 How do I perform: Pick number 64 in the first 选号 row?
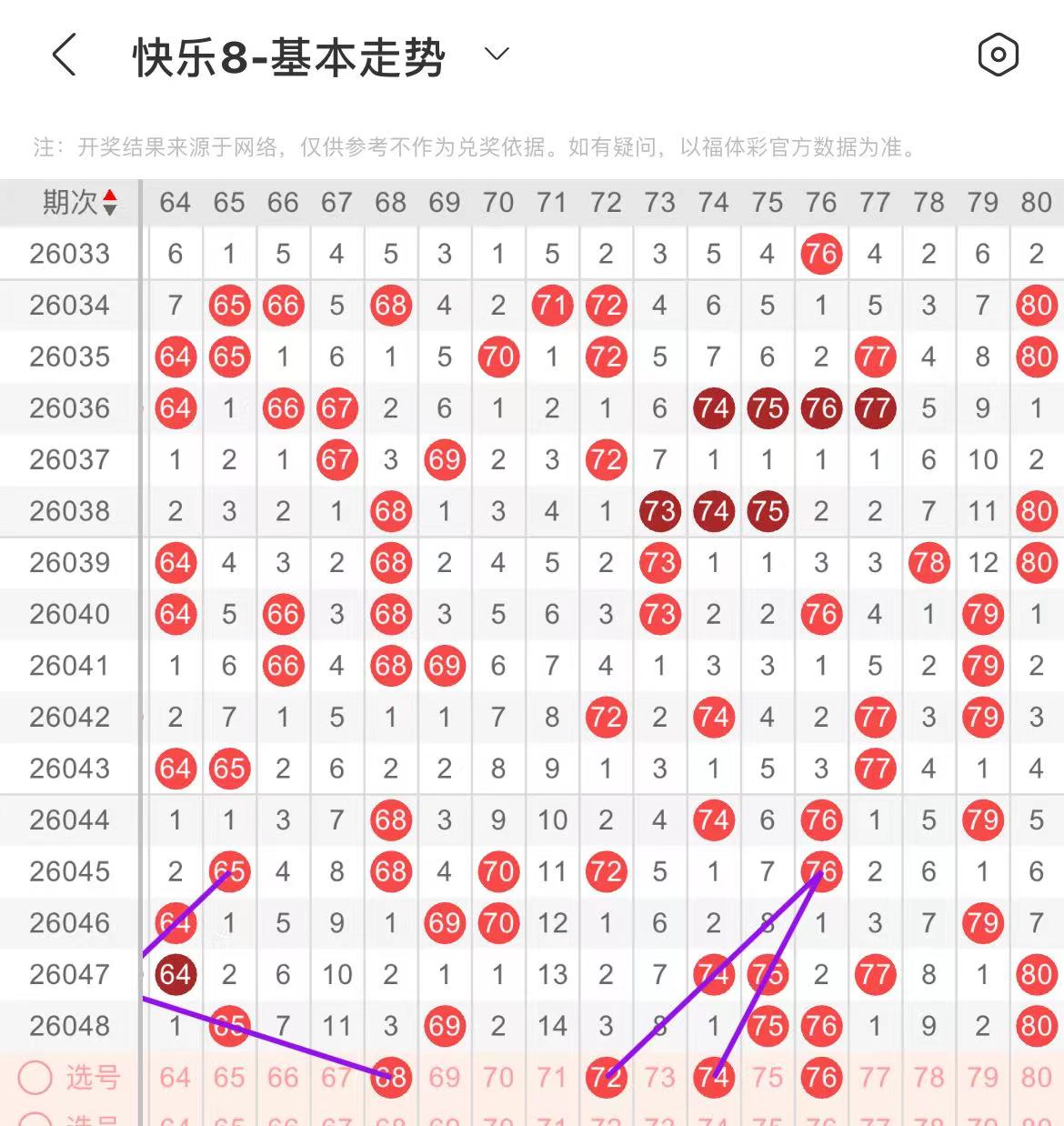coord(175,1078)
